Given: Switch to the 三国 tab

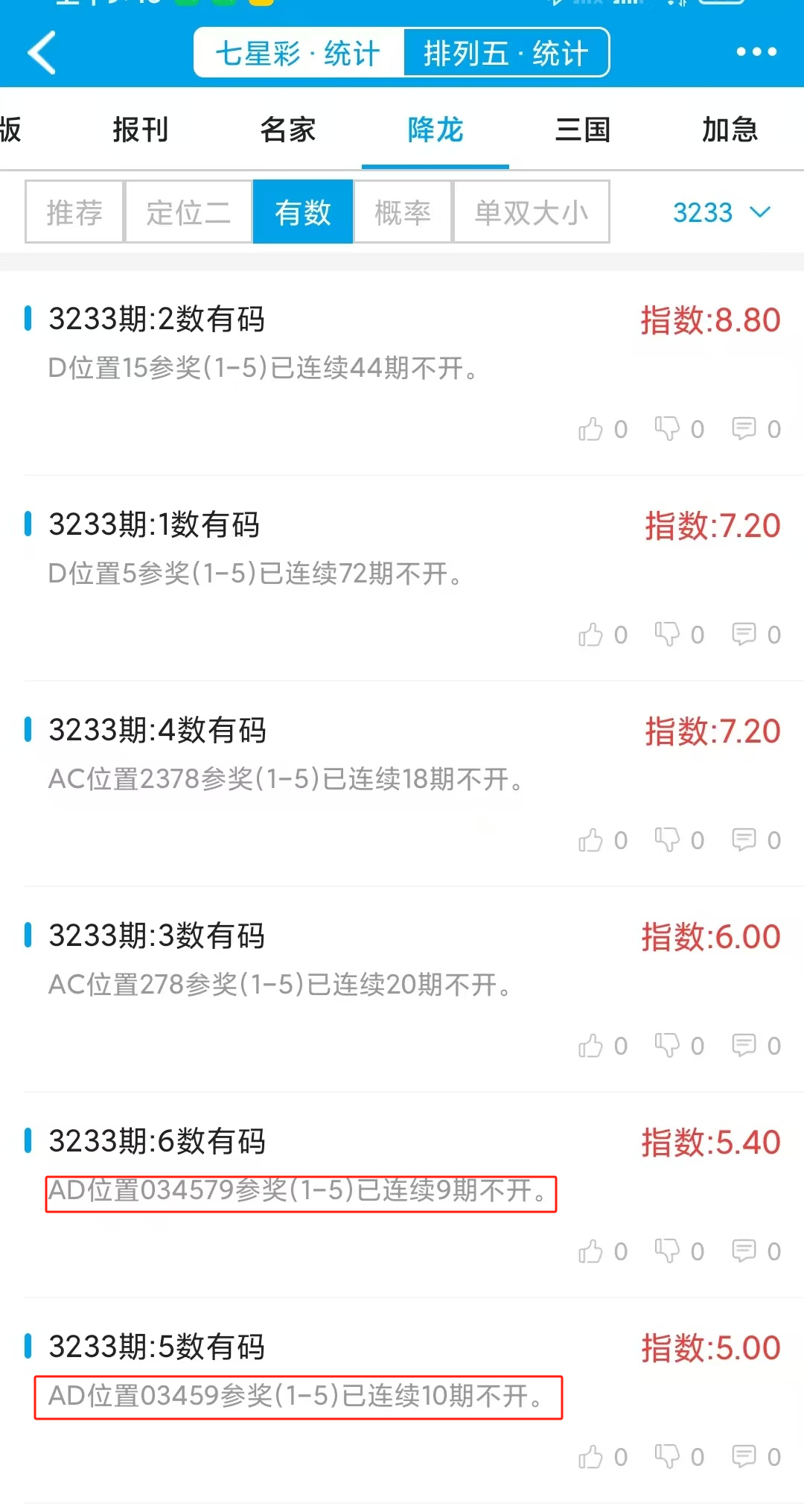Looking at the screenshot, I should click(x=582, y=130).
